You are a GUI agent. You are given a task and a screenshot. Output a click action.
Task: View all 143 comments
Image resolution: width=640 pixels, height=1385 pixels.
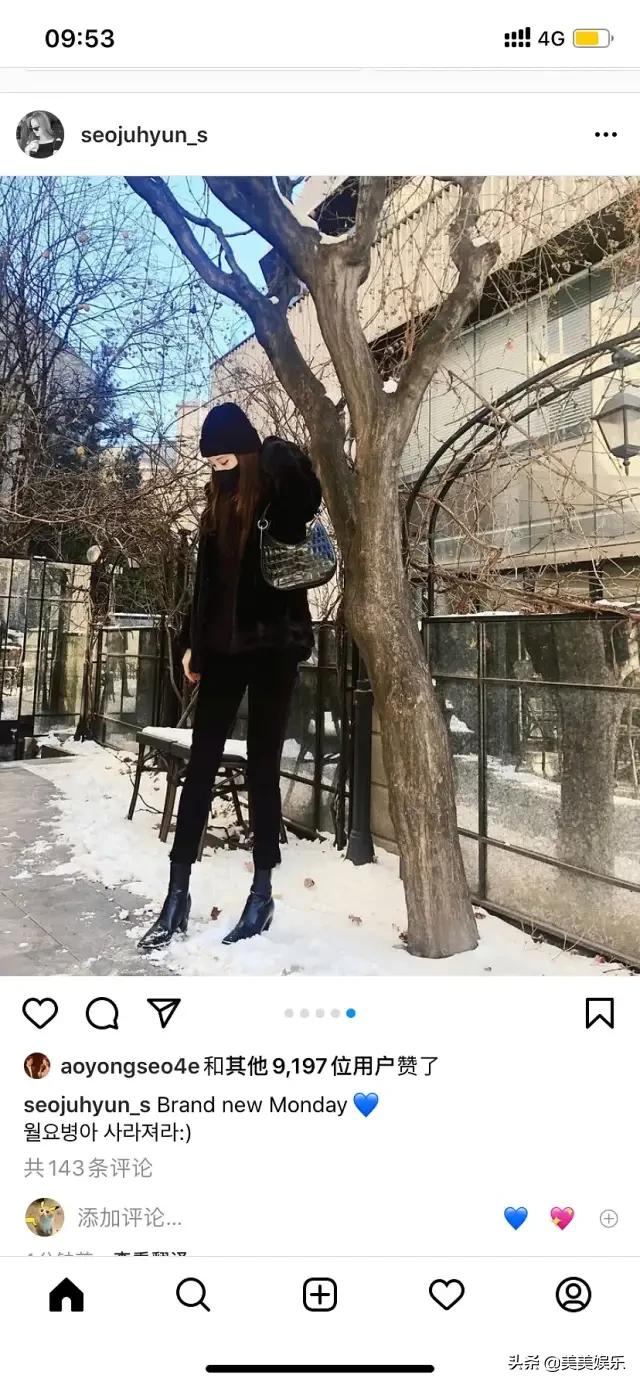(x=88, y=1167)
